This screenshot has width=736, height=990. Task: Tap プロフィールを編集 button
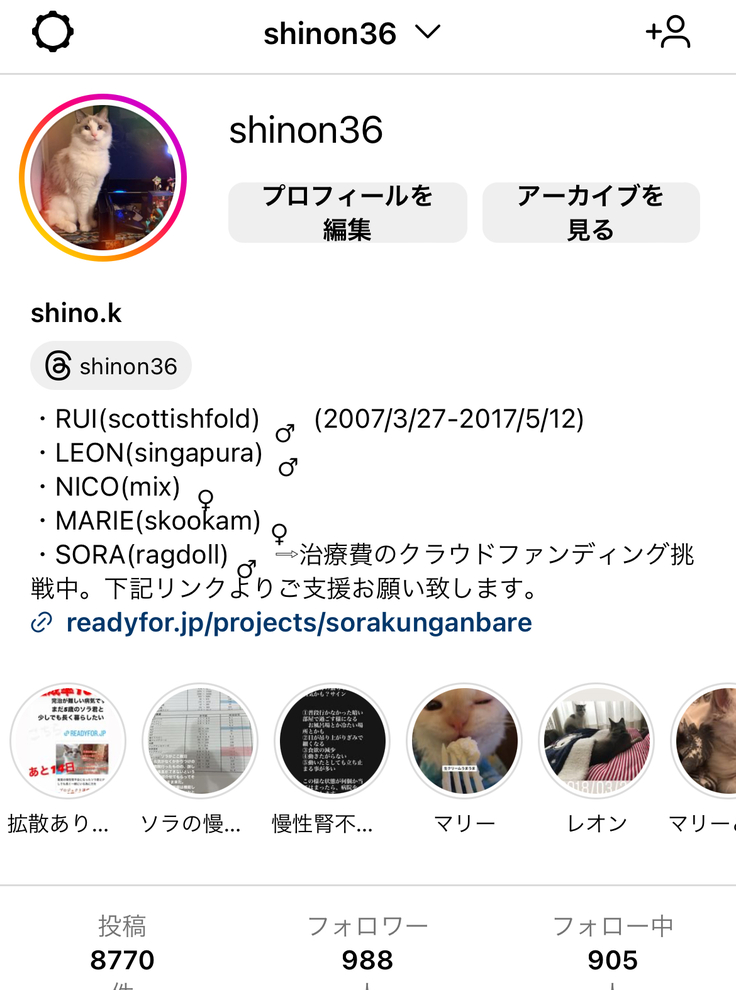pyautogui.click(x=347, y=212)
